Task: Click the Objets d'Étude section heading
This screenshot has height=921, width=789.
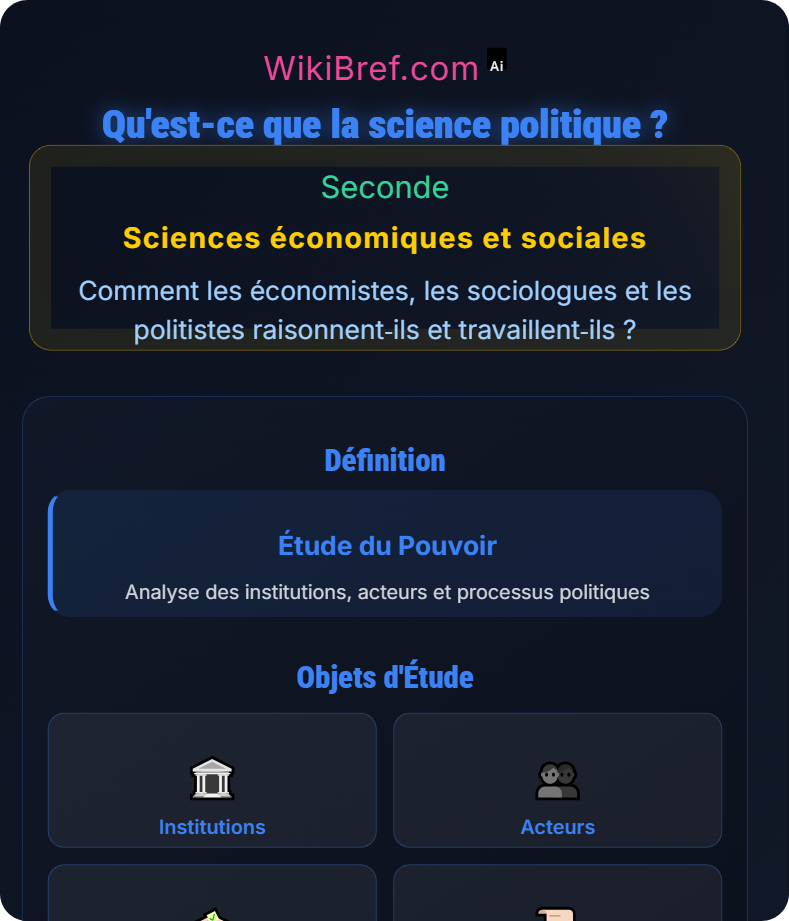Action: point(385,677)
